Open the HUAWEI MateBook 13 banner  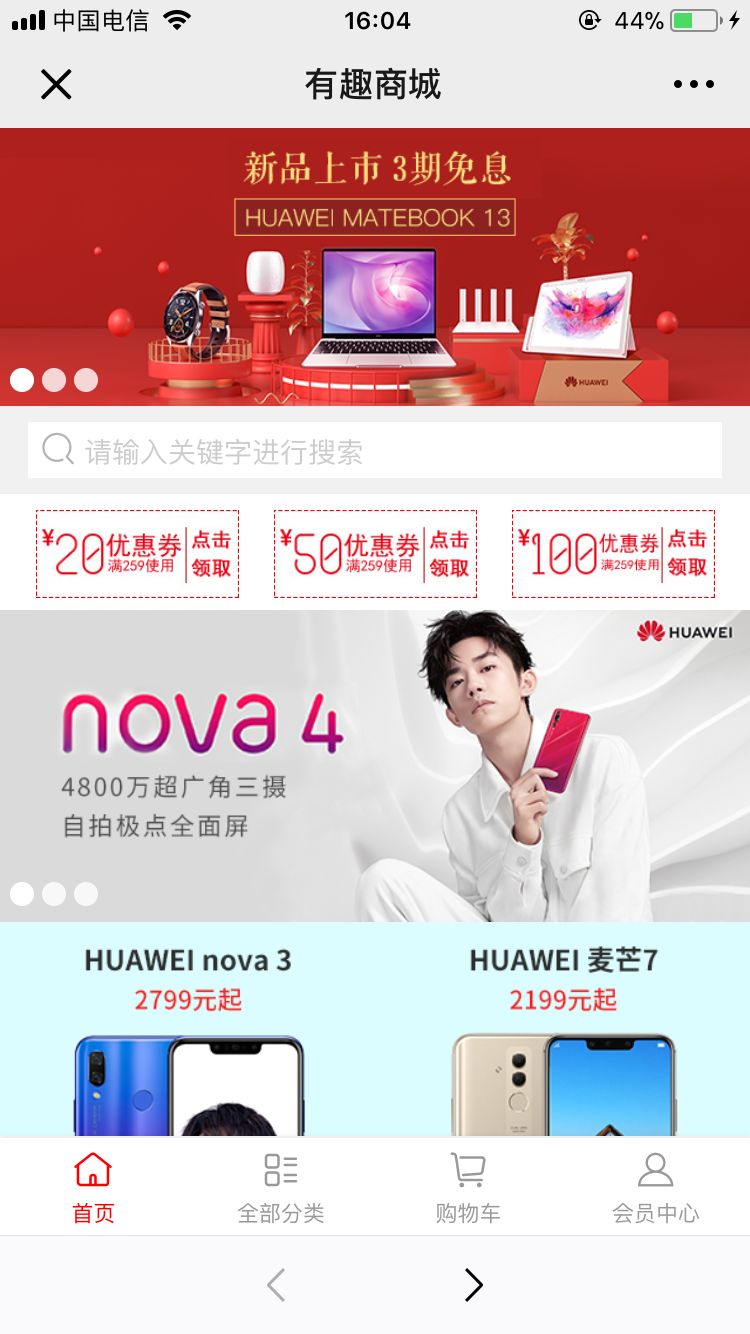[x=375, y=266]
